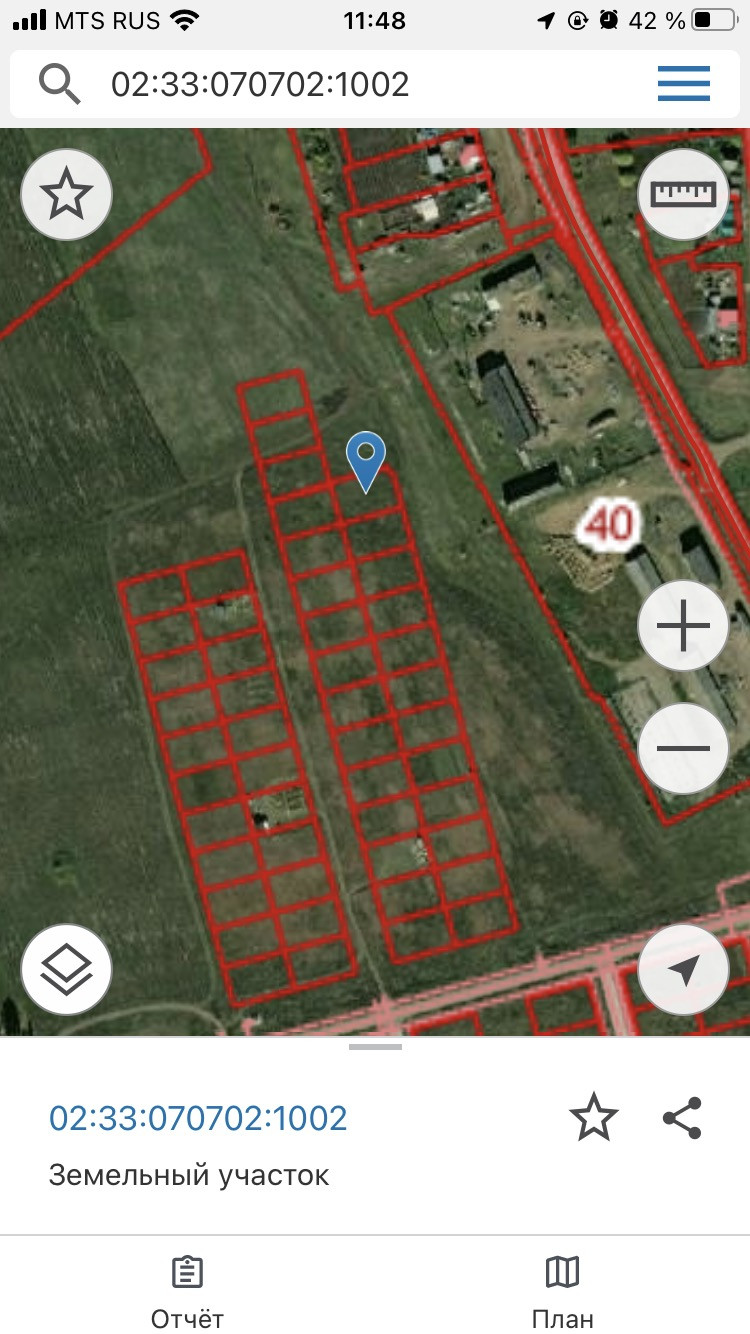Share the land parcel info
Screen dimensions: 750x1334
tap(683, 1118)
